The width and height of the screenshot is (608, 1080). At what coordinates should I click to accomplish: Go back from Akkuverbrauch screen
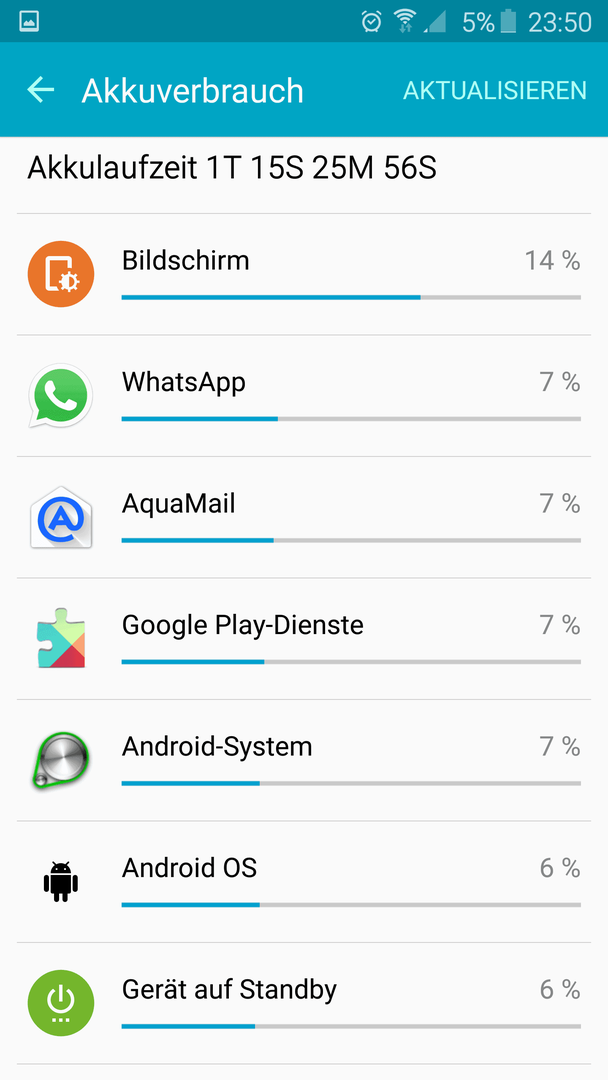pos(41,90)
